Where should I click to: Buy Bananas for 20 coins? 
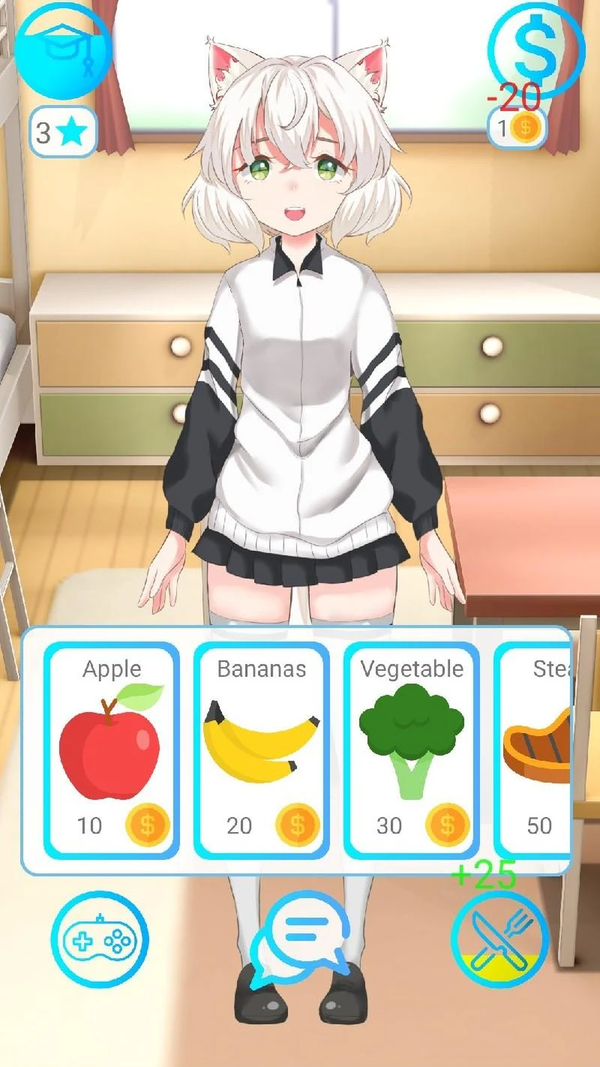click(x=261, y=750)
